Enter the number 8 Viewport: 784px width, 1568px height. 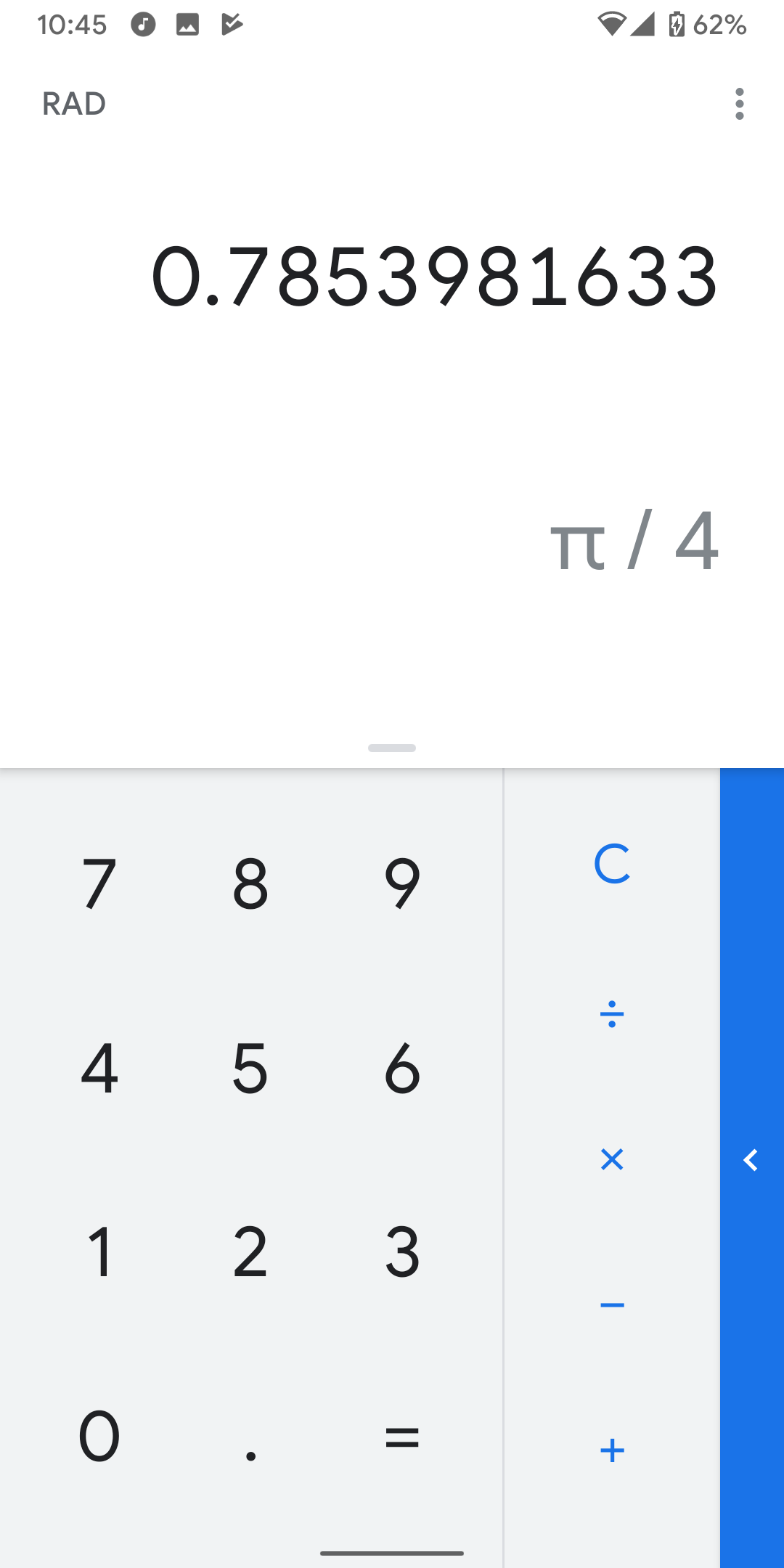point(250,883)
